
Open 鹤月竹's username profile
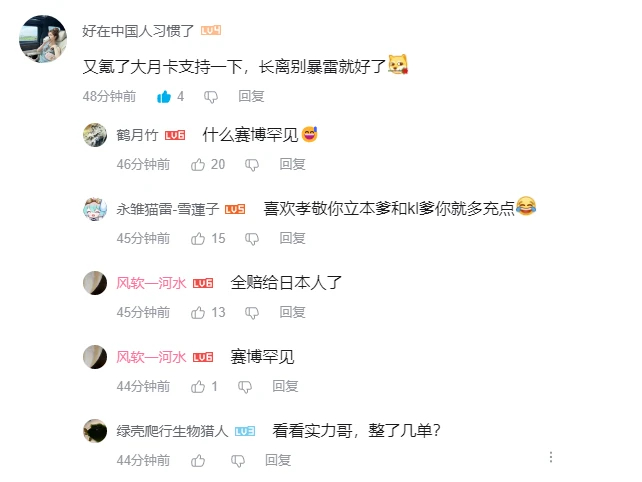(x=137, y=135)
